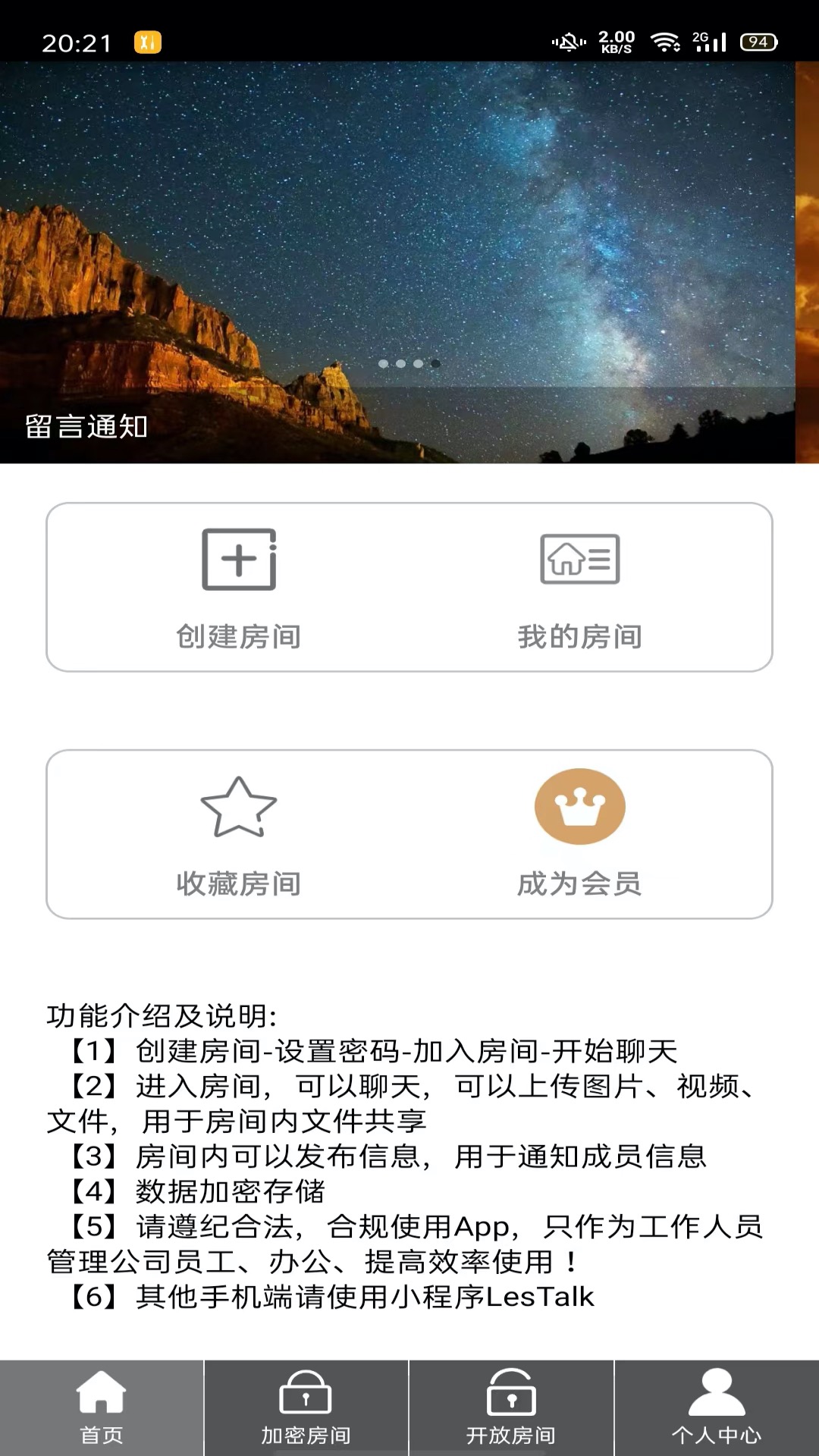Click the 成为会员 membership label
Viewport: 819px width, 1456px height.
click(581, 883)
